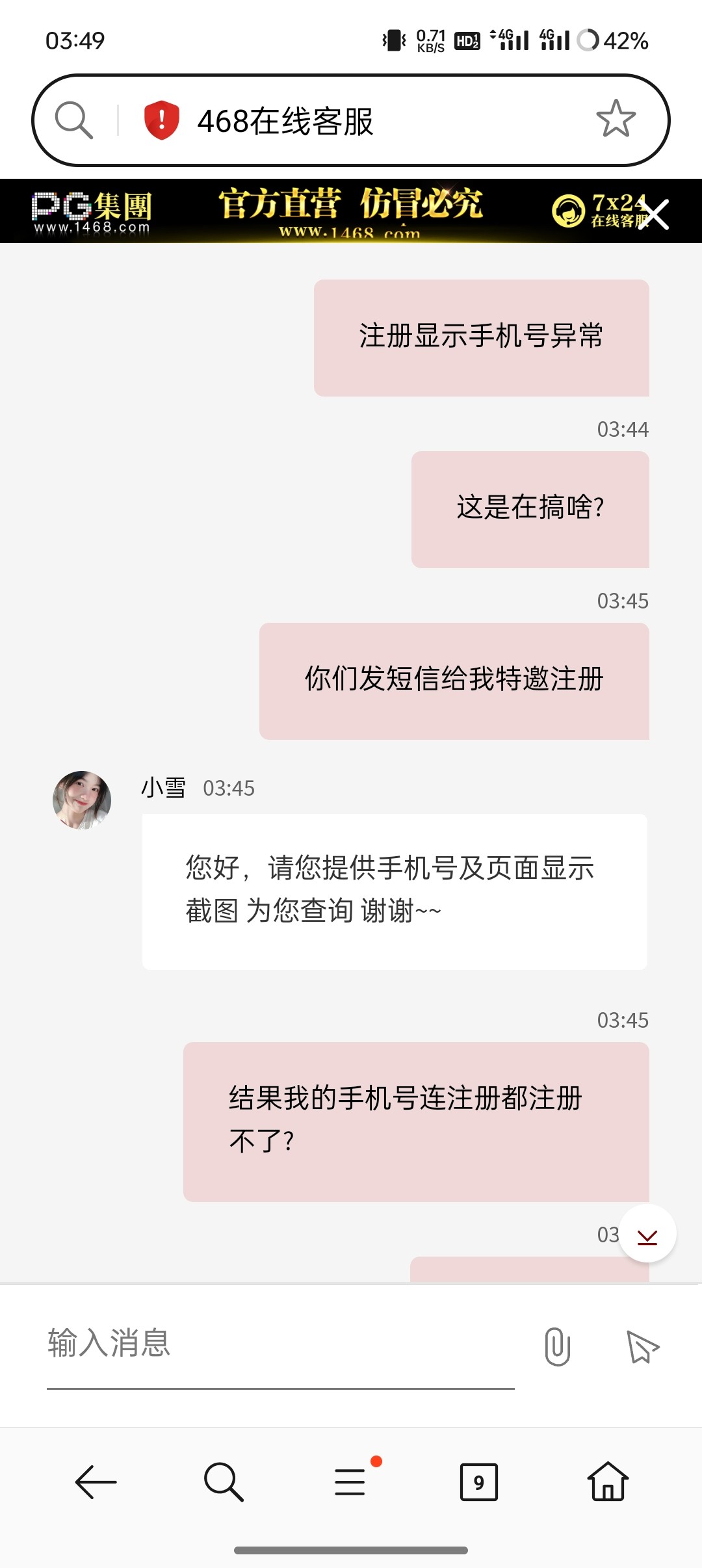This screenshot has width=702, height=1568.
Task: Open the site security warning shield icon
Action: coord(161,119)
